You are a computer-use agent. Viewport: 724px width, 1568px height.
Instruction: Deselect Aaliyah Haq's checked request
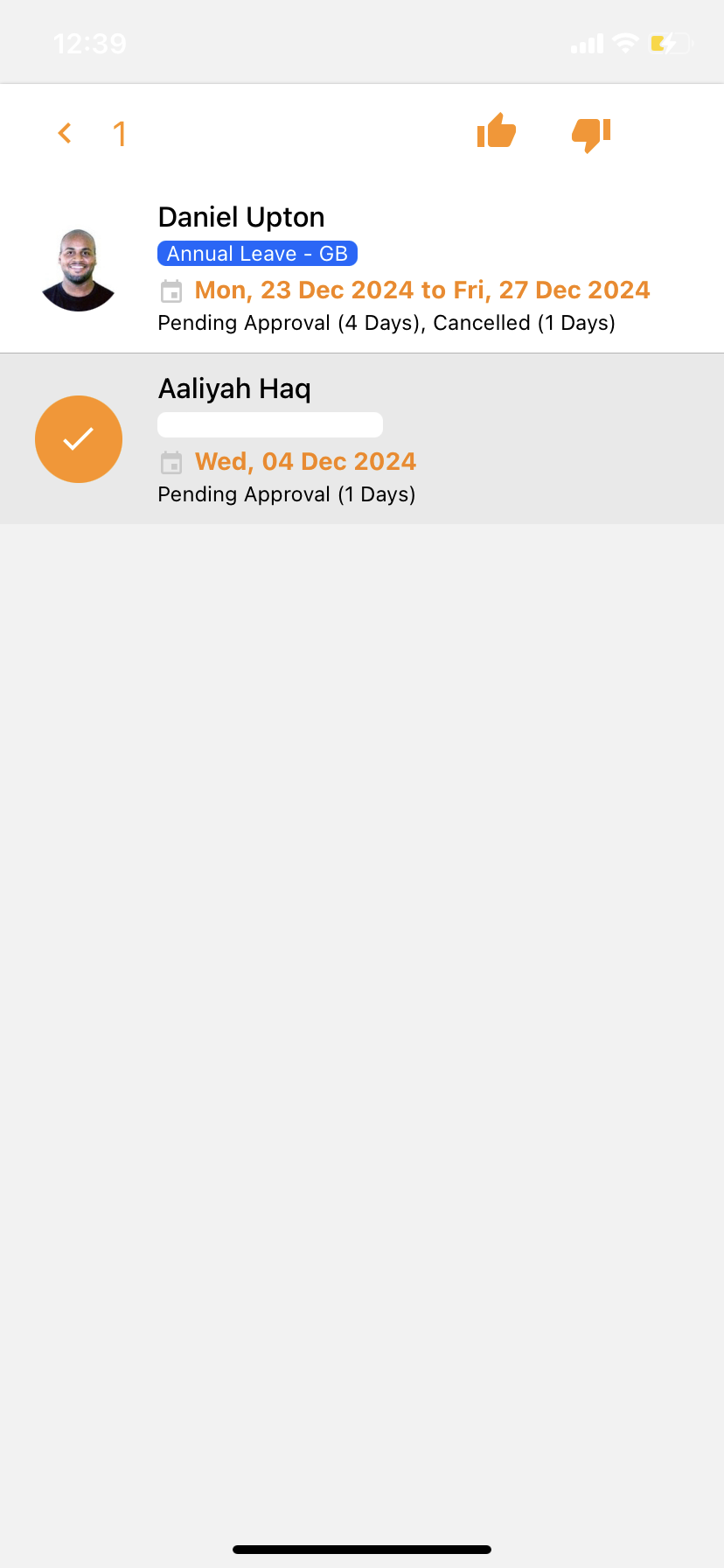[79, 439]
